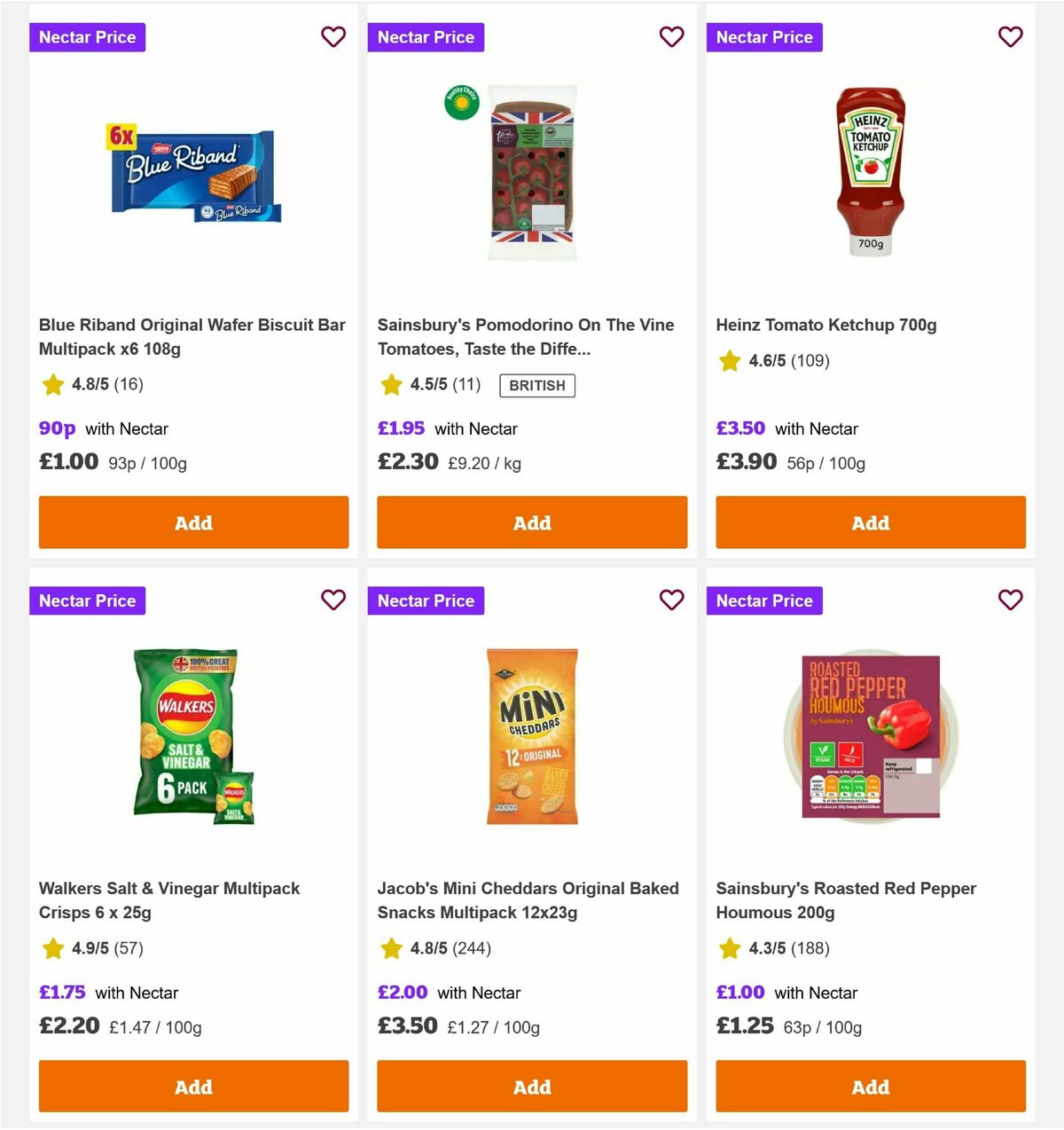Click the star icon beside Blue Riband's 4.8/5 rating
Screen dimensions: 1064x1130
point(51,385)
